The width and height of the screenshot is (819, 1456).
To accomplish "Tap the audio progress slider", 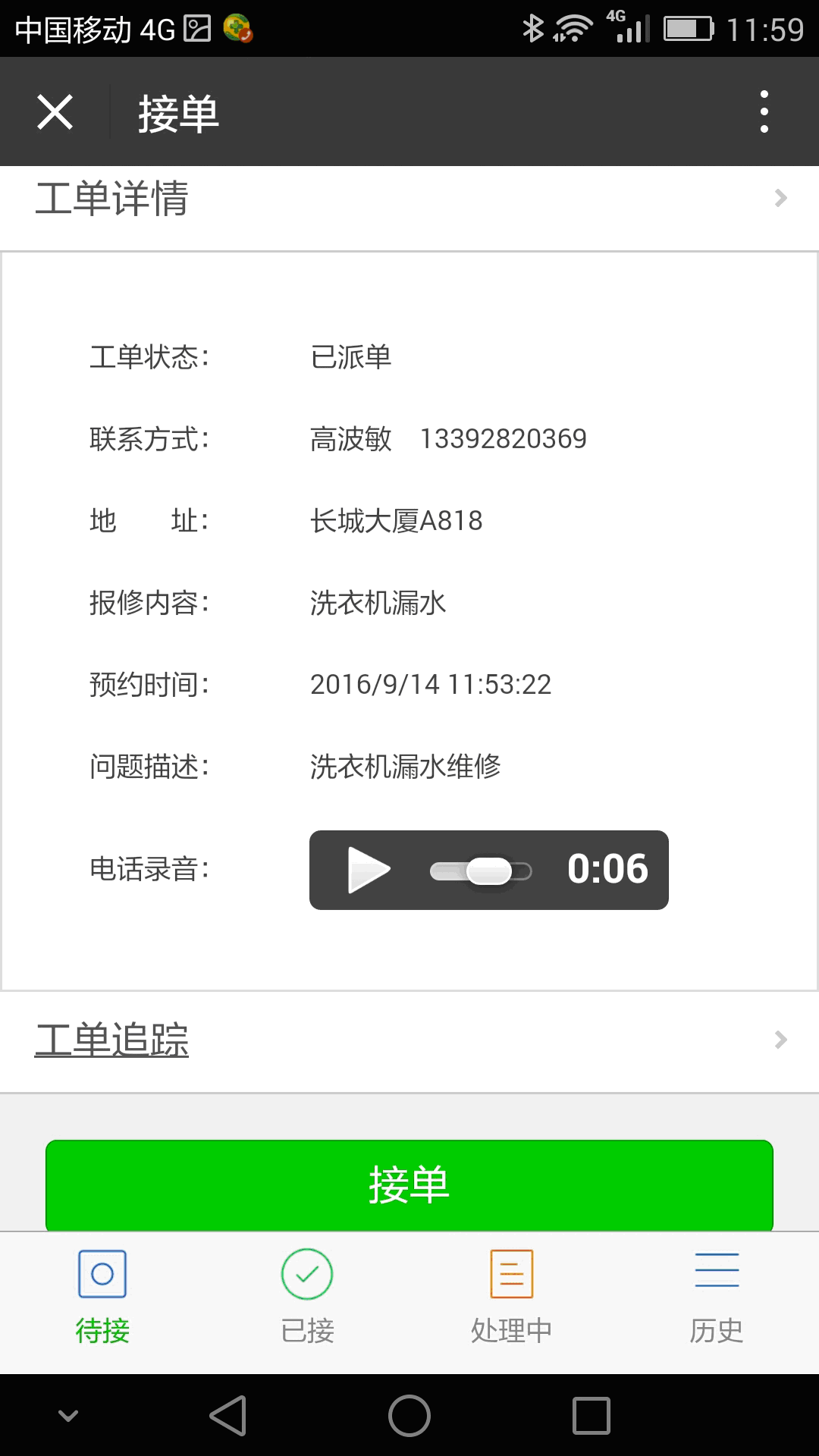I will click(x=481, y=871).
